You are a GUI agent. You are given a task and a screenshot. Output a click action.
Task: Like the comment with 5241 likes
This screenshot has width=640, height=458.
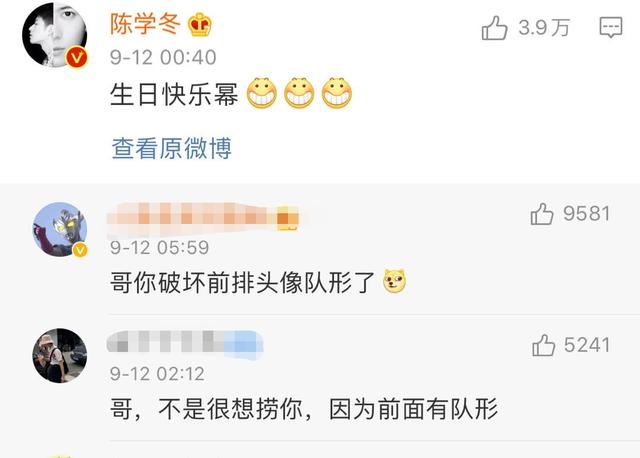tap(543, 346)
